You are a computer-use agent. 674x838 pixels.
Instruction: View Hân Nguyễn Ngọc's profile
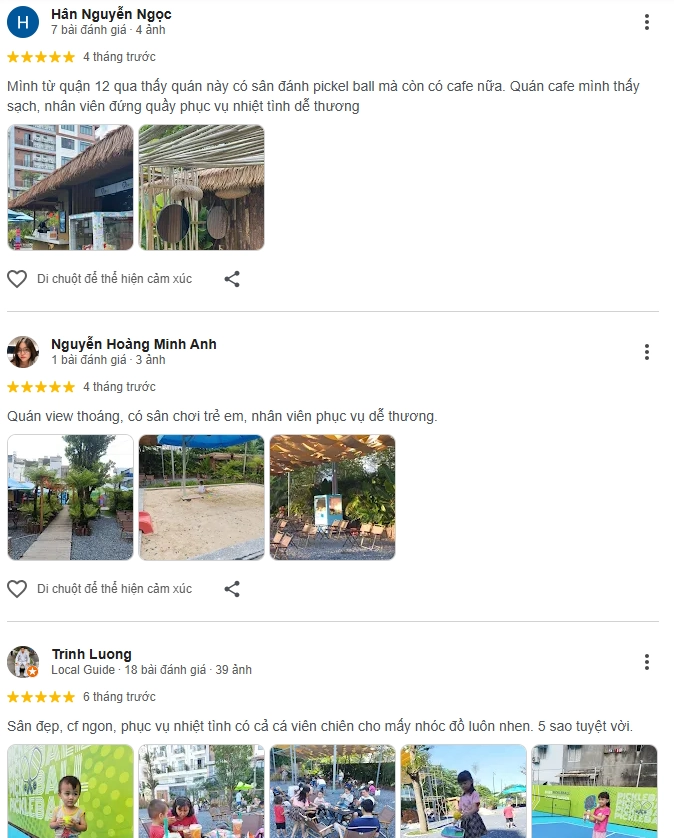111,14
